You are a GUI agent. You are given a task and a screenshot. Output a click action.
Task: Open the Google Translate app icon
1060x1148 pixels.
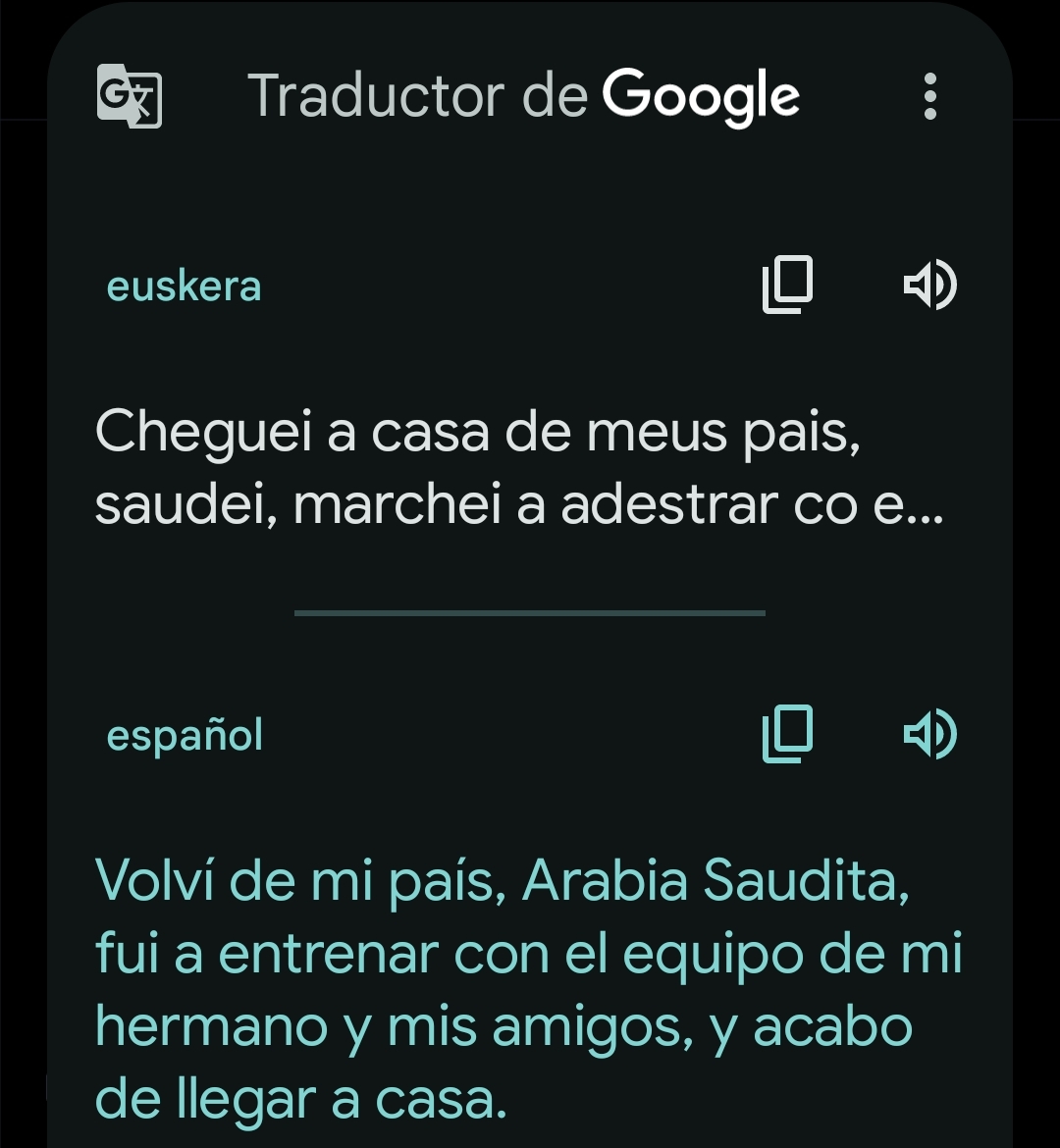pyautogui.click(x=130, y=96)
